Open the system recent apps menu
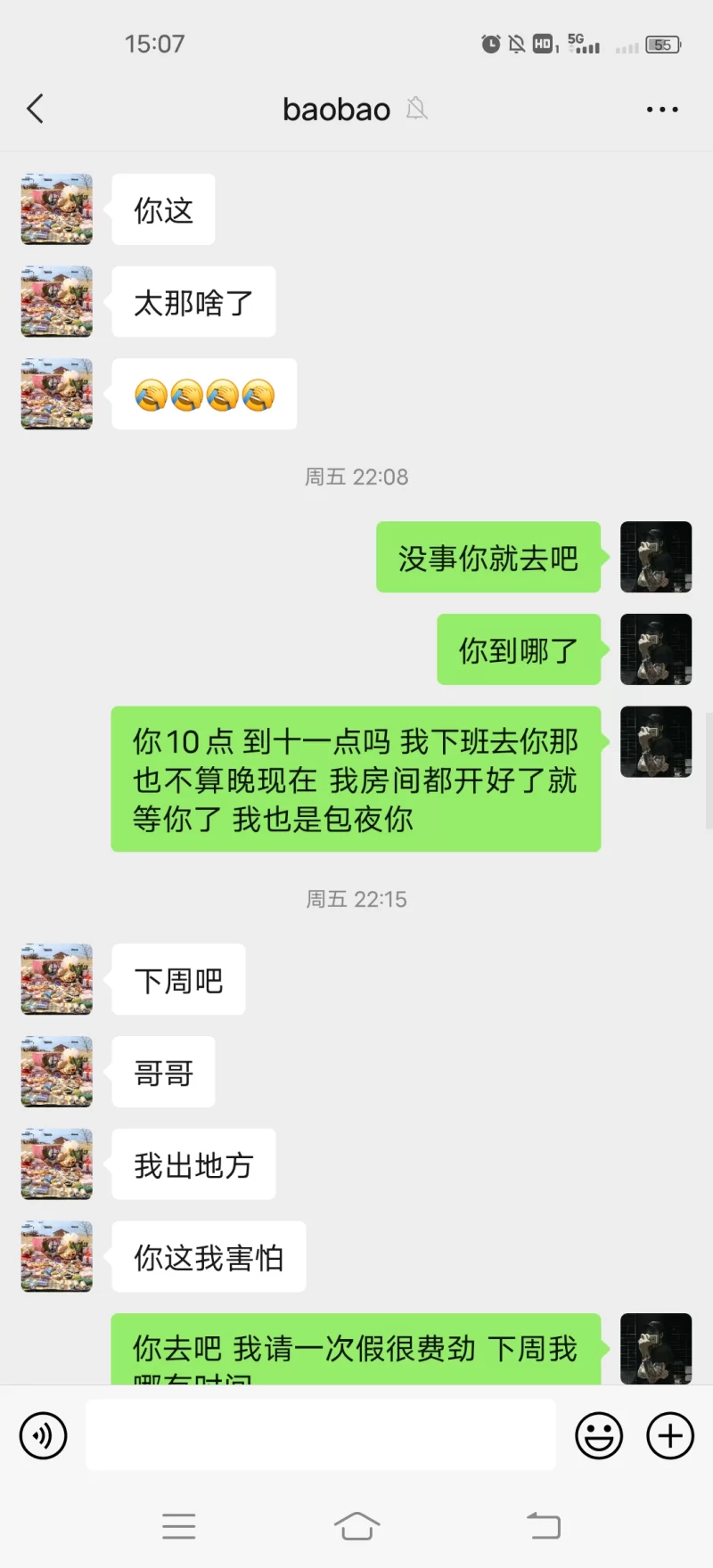The width and height of the screenshot is (713, 1568). [179, 1526]
